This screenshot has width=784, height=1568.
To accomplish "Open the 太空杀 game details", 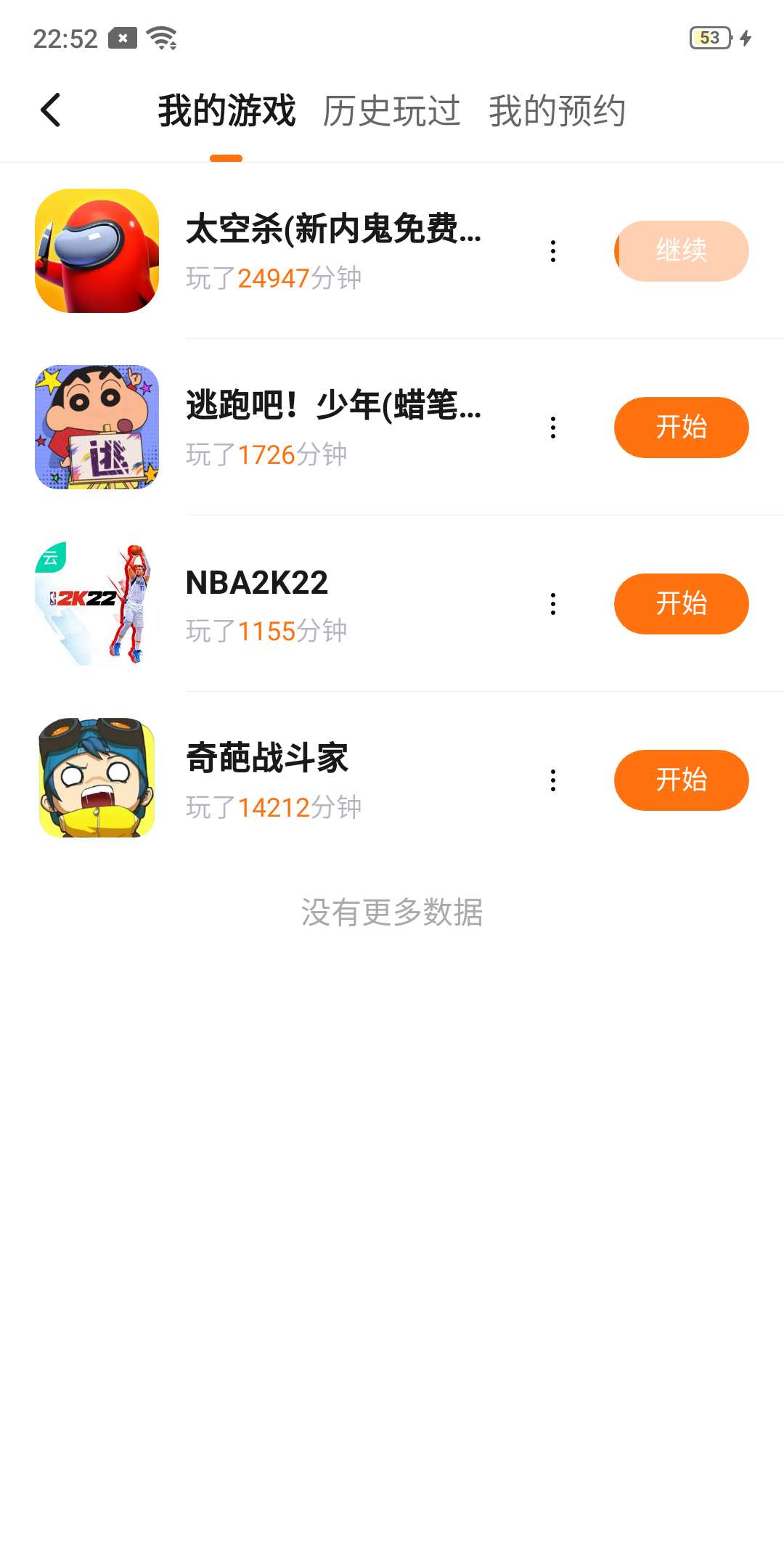I will coord(333,229).
